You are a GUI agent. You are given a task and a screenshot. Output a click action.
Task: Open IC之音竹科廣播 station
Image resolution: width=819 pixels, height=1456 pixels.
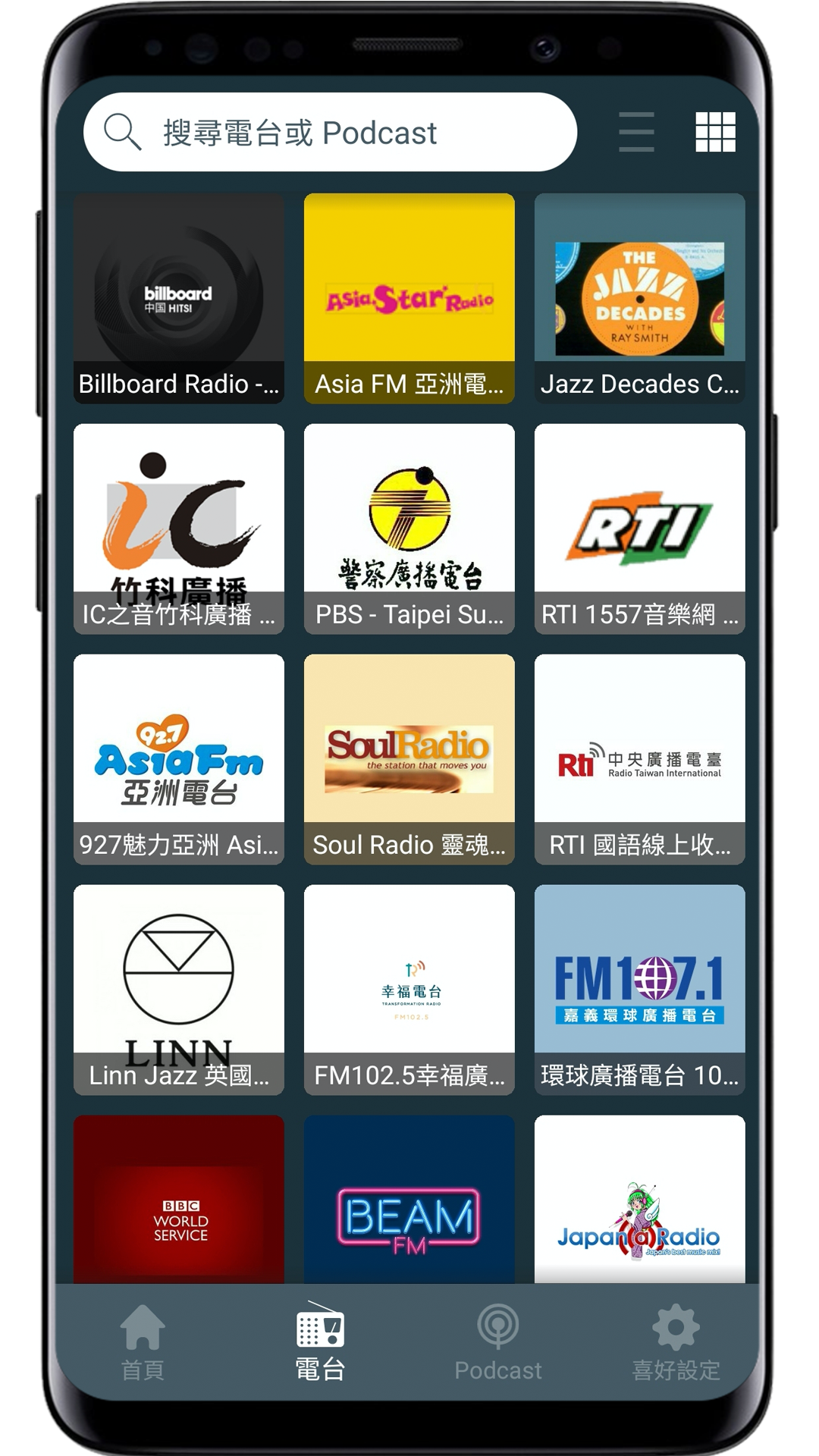click(179, 529)
